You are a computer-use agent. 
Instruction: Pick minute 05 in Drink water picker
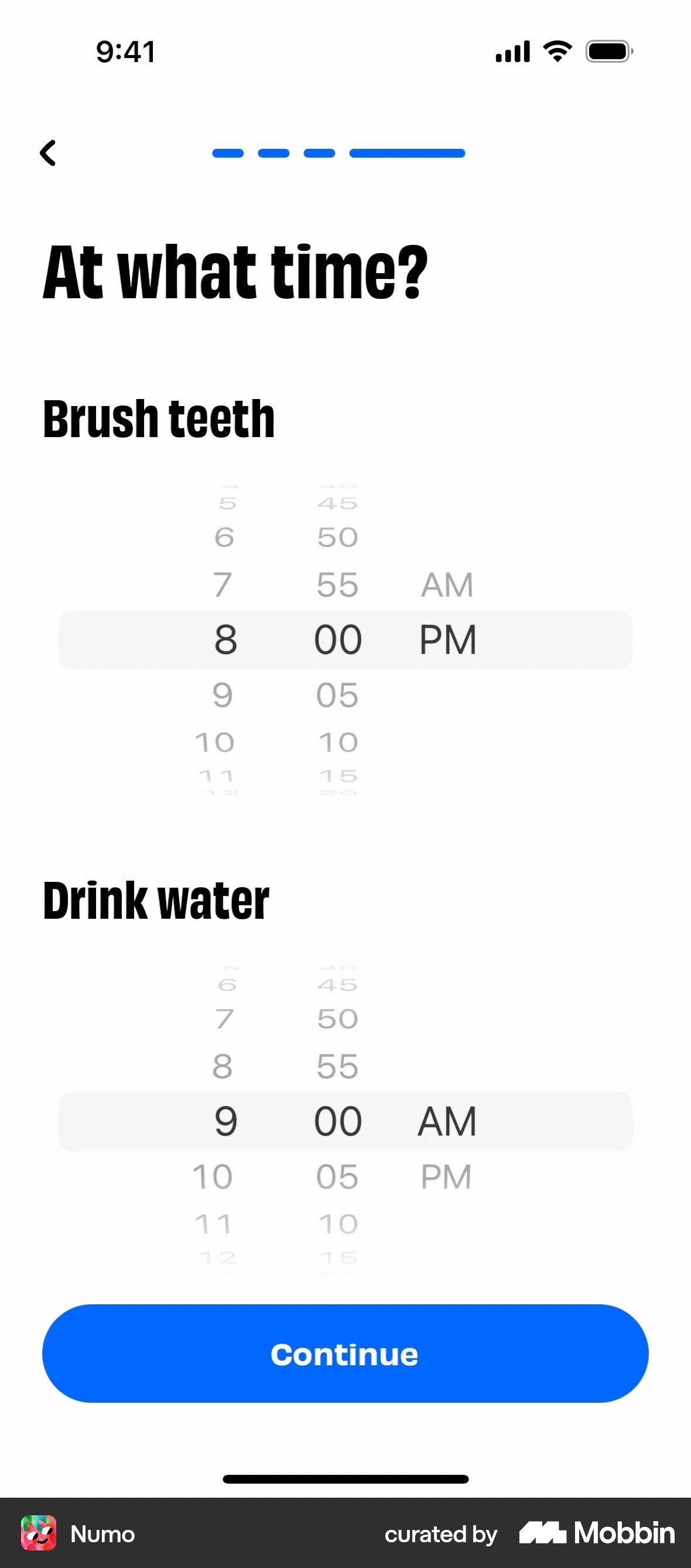(x=337, y=1177)
